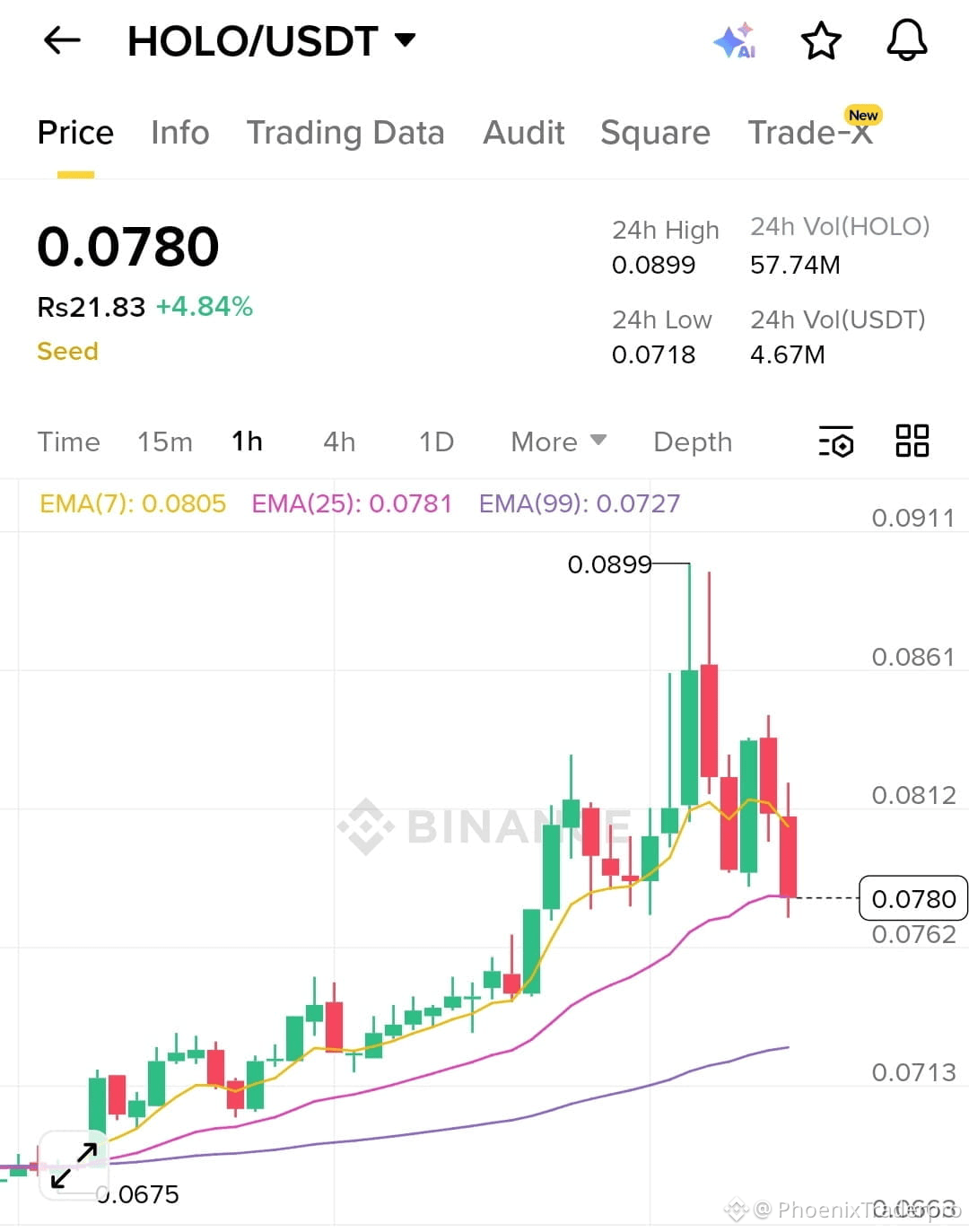The image size is (969, 1232).
Task: Tap the back arrow to exit chart
Action: tap(61, 40)
